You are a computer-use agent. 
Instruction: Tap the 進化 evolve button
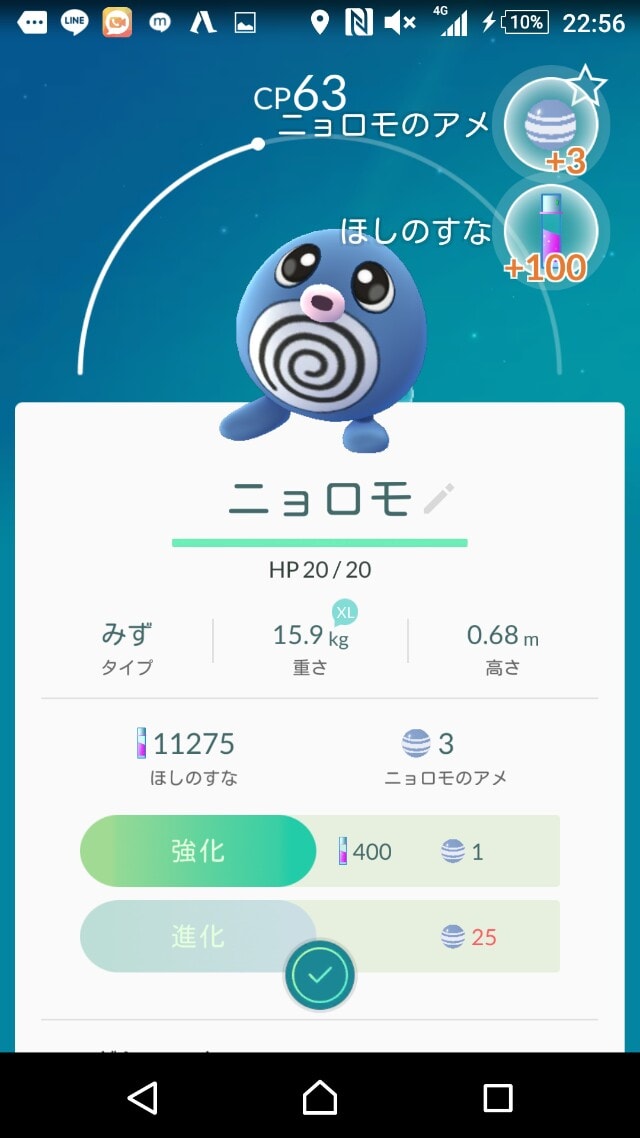pos(198,937)
